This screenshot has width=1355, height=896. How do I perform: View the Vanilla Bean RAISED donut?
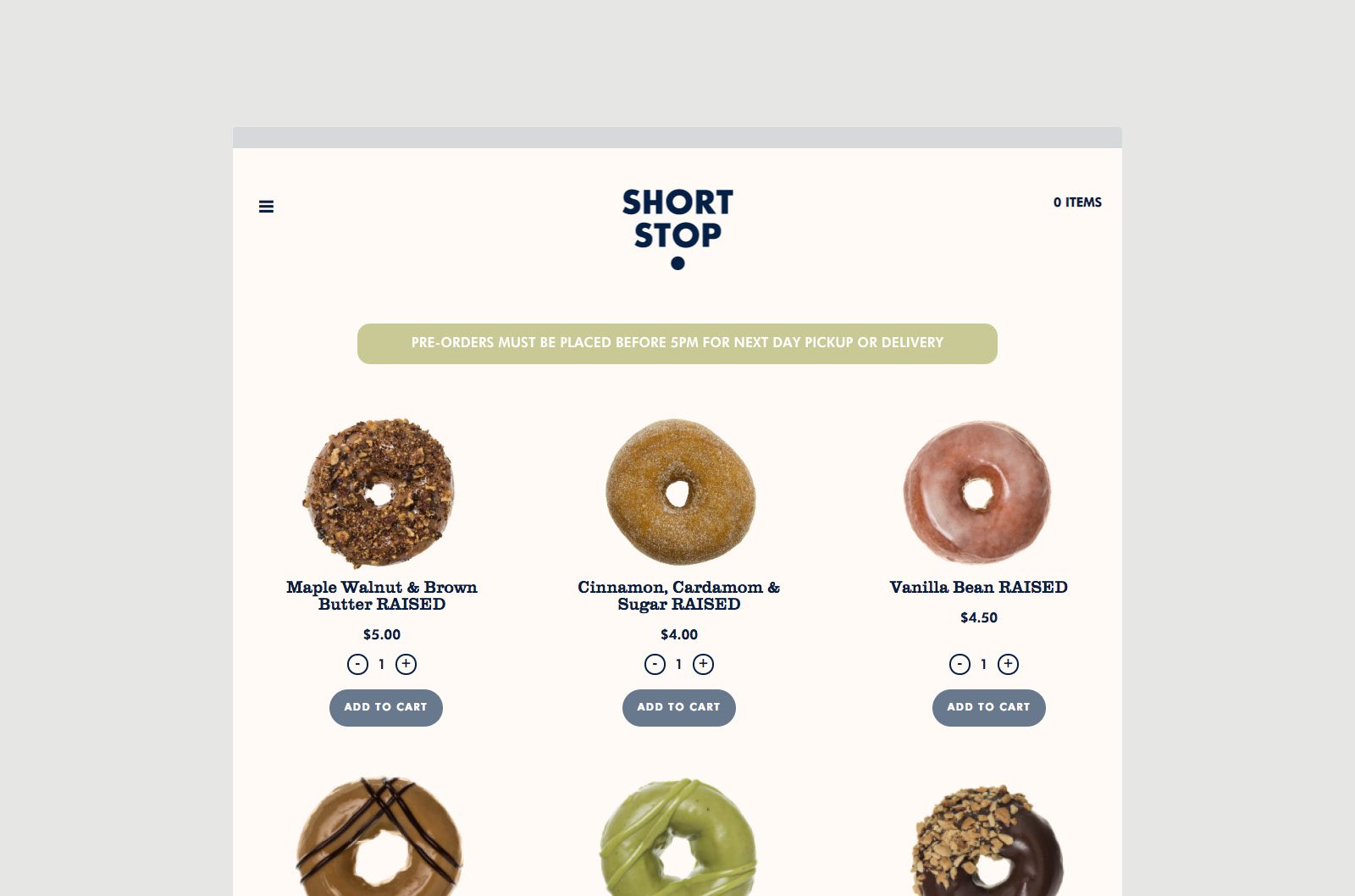coord(977,493)
